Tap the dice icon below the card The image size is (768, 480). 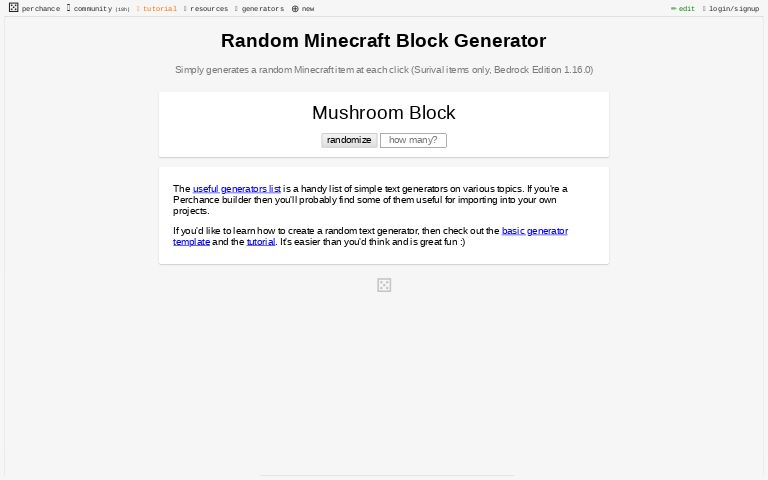(384, 285)
